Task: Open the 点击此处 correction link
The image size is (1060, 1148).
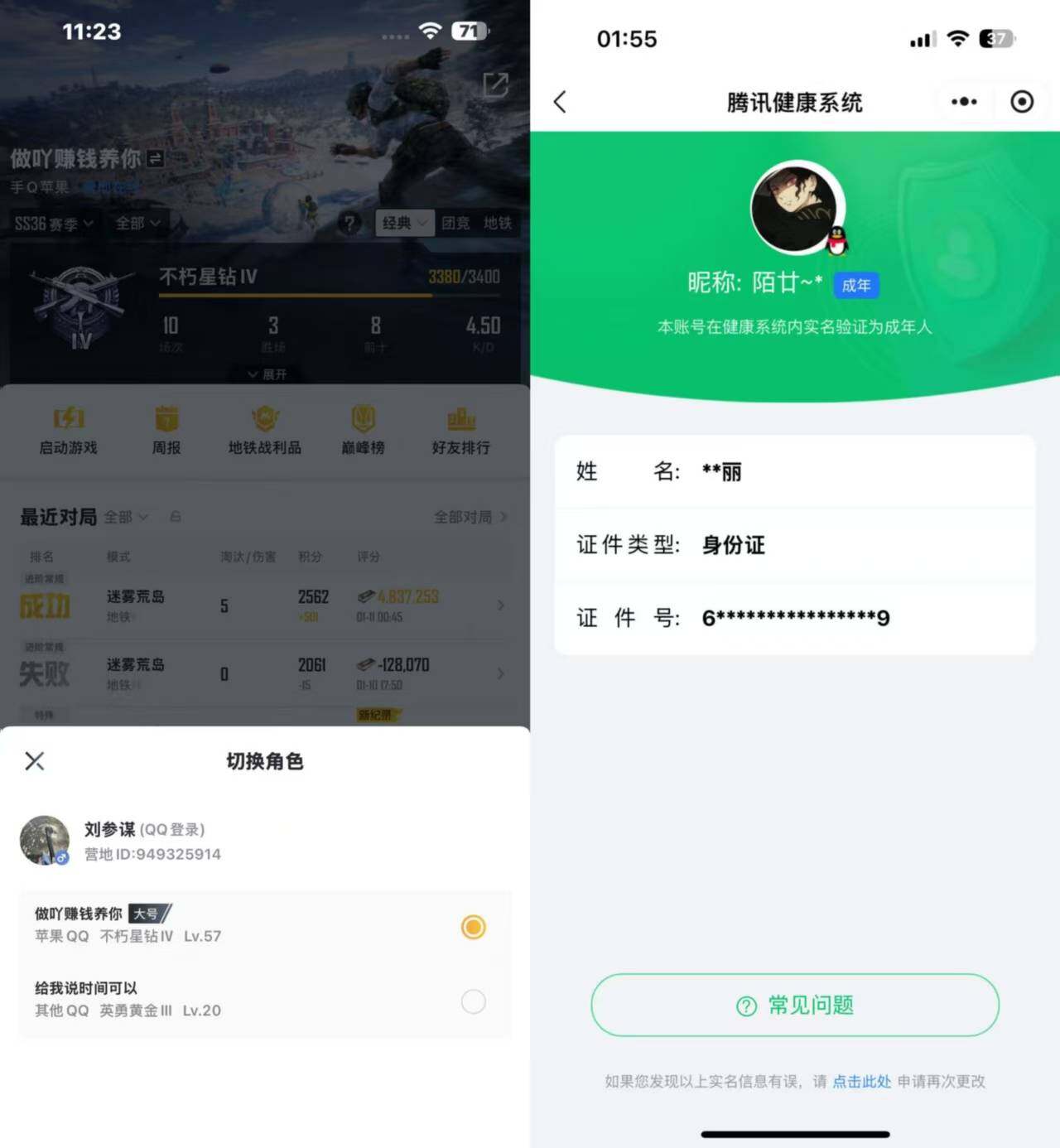Action: pos(861,1081)
